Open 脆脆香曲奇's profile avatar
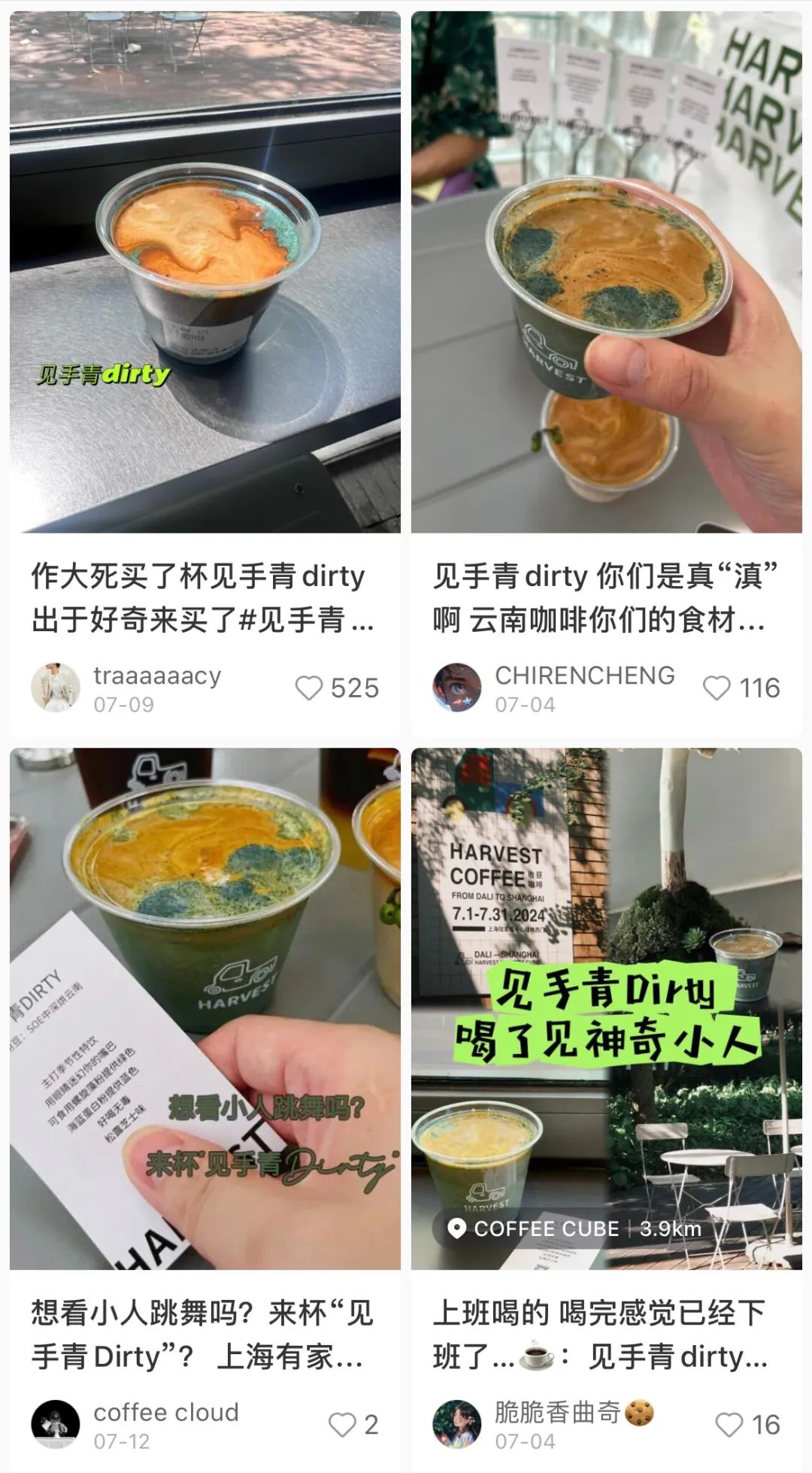 457,1424
